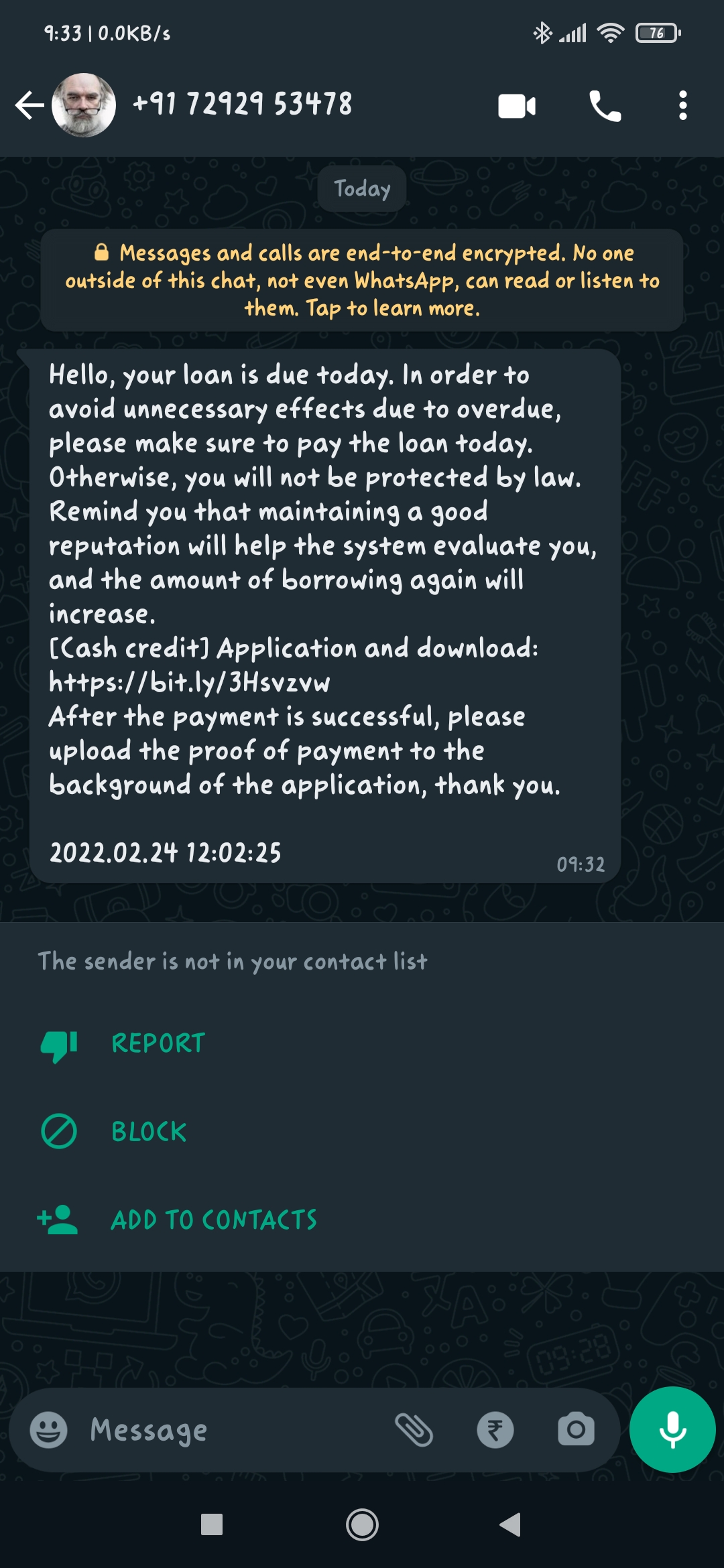The width and height of the screenshot is (724, 1568).
Task: Go to the home screen
Action: (x=362, y=1524)
